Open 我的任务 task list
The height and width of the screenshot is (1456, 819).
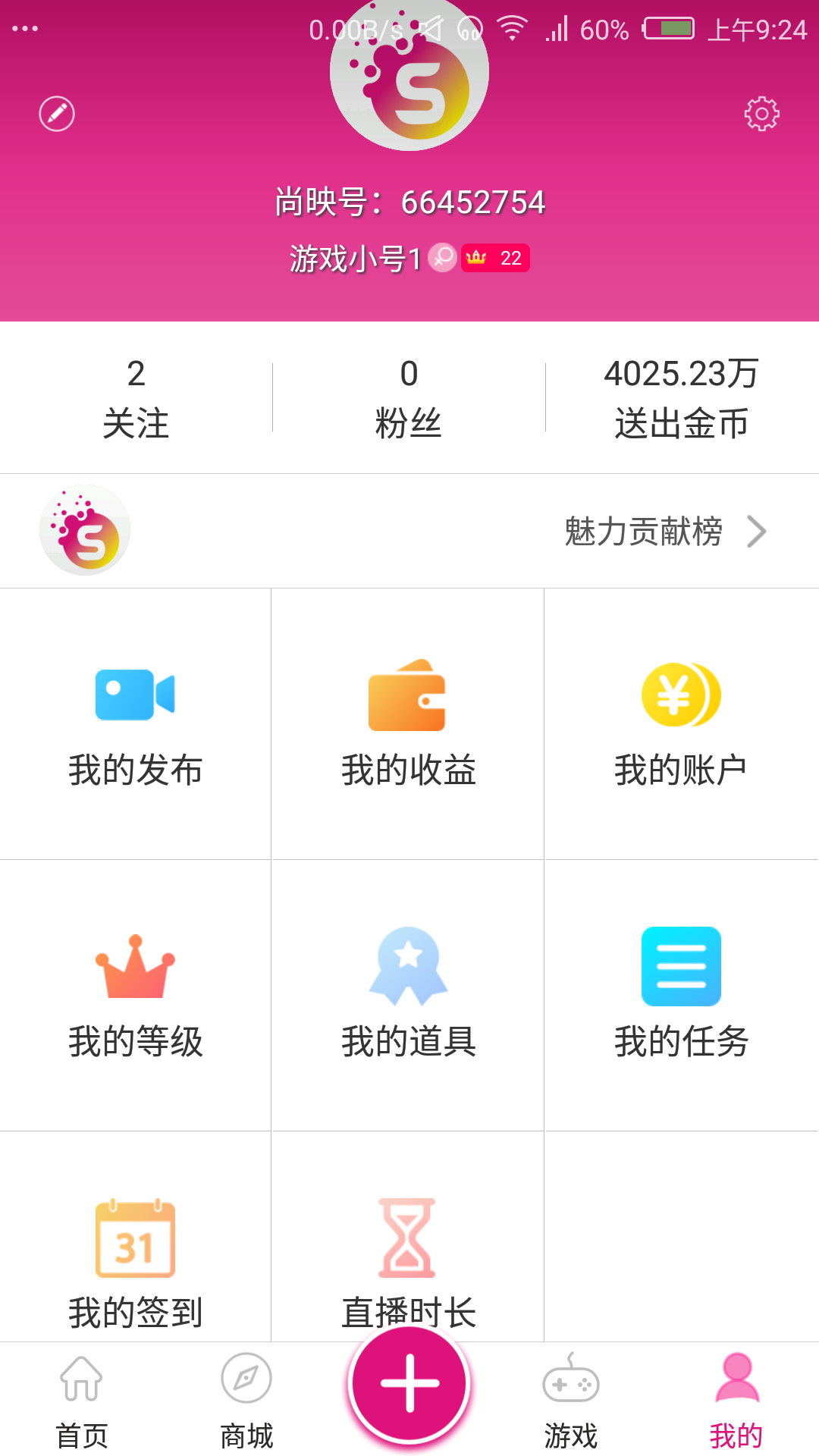coord(681,996)
